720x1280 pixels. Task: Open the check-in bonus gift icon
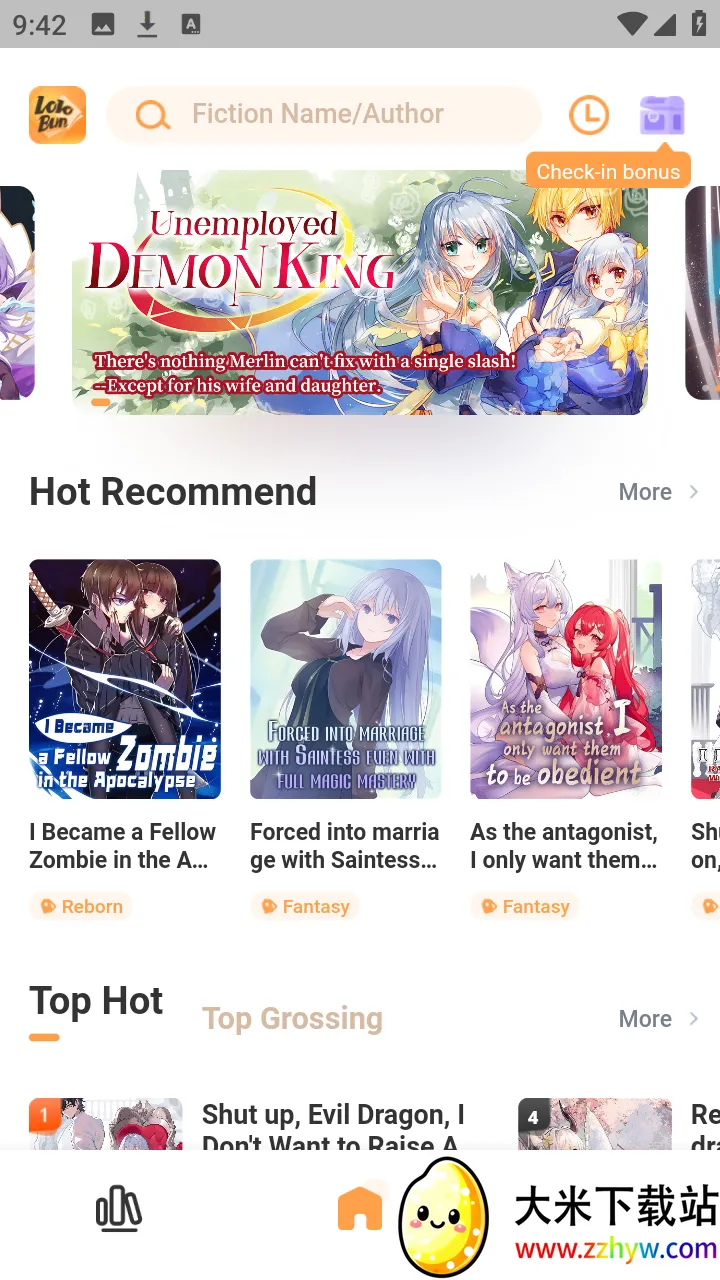pos(661,114)
